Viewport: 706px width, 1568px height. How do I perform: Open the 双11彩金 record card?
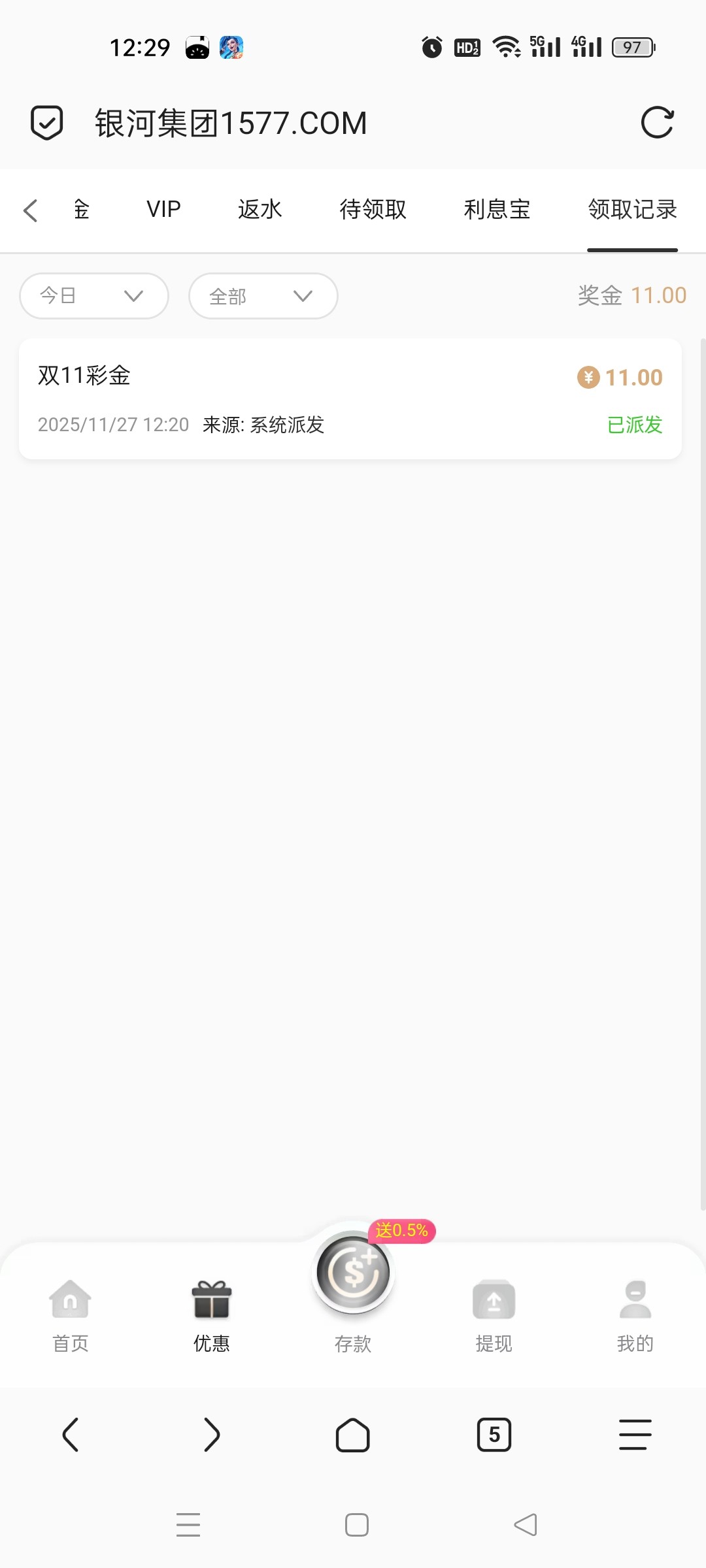tap(350, 399)
